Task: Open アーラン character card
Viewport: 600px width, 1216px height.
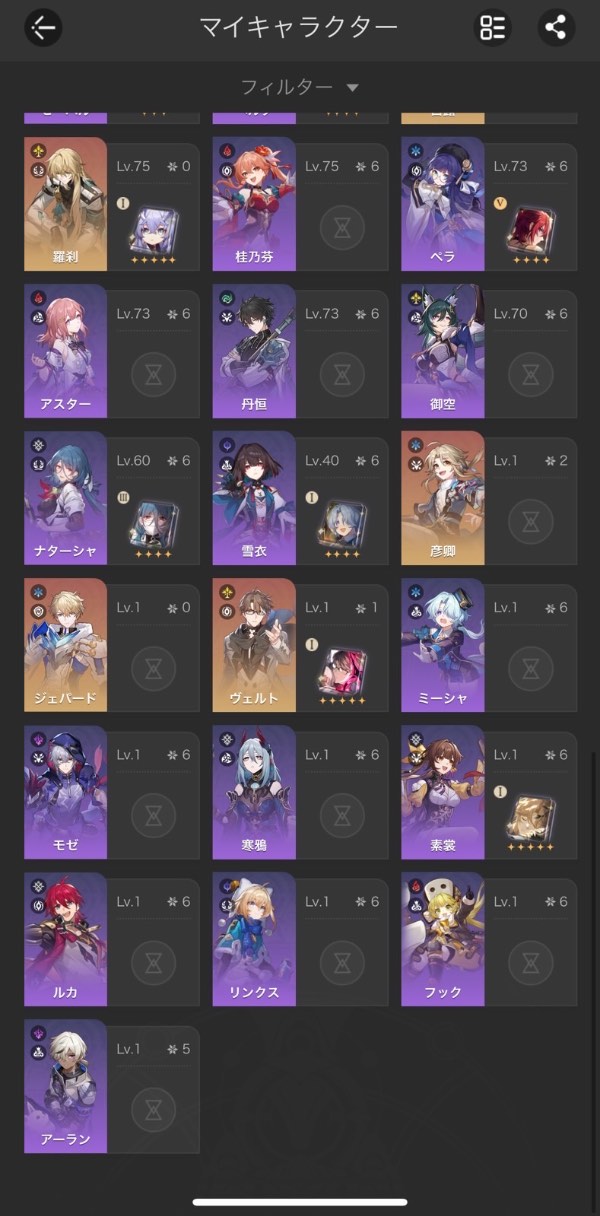Action: (x=66, y=1086)
